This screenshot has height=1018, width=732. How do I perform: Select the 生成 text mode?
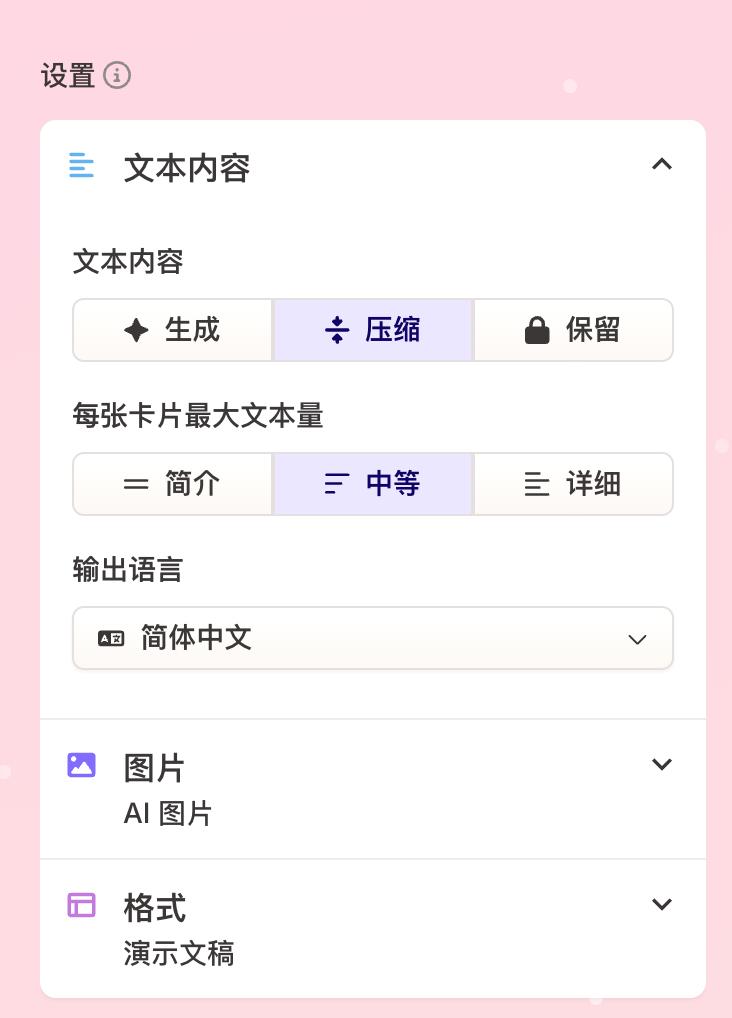pyautogui.click(x=172, y=330)
